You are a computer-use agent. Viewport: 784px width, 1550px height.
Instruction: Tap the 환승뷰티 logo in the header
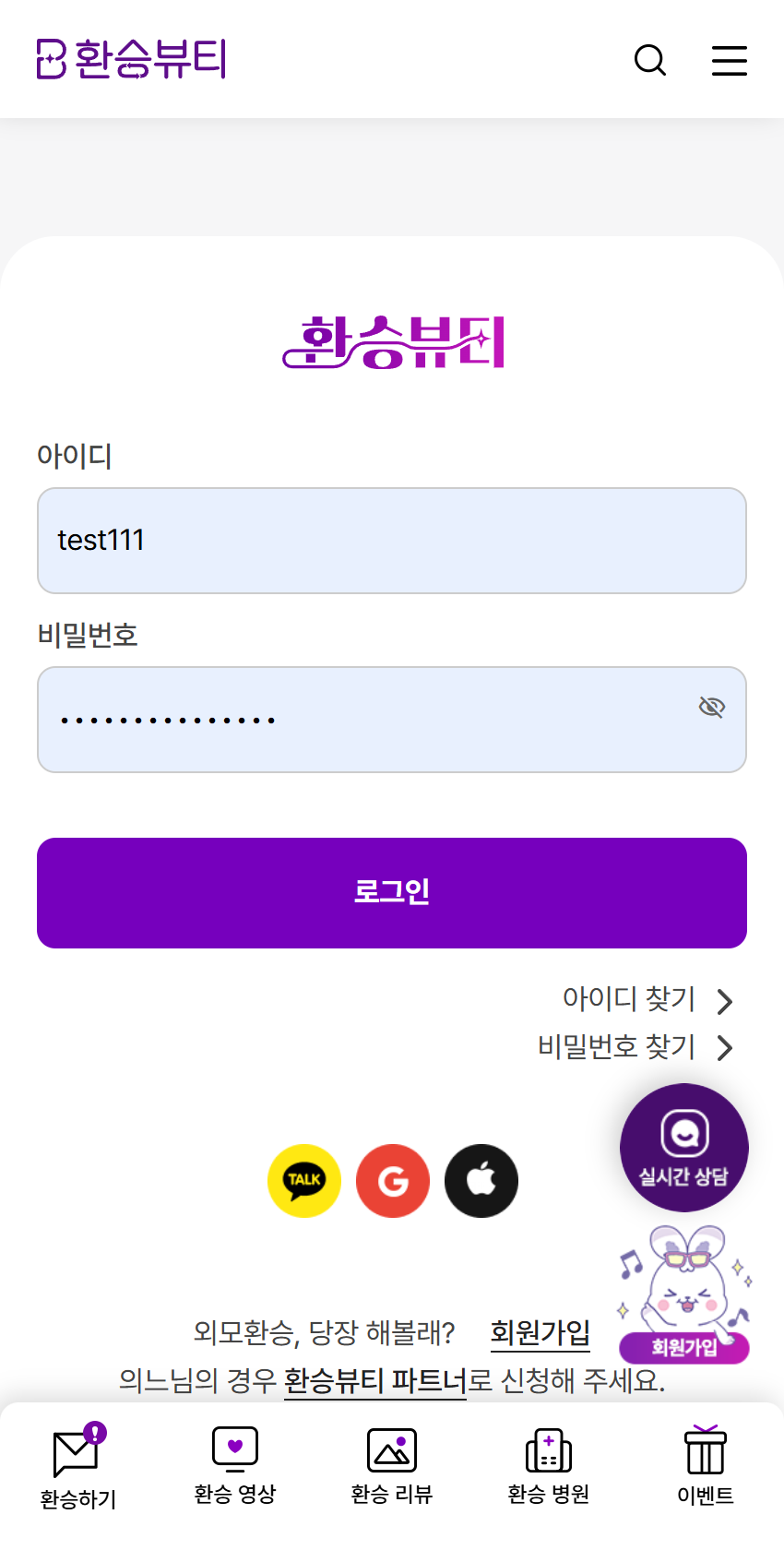[x=131, y=59]
